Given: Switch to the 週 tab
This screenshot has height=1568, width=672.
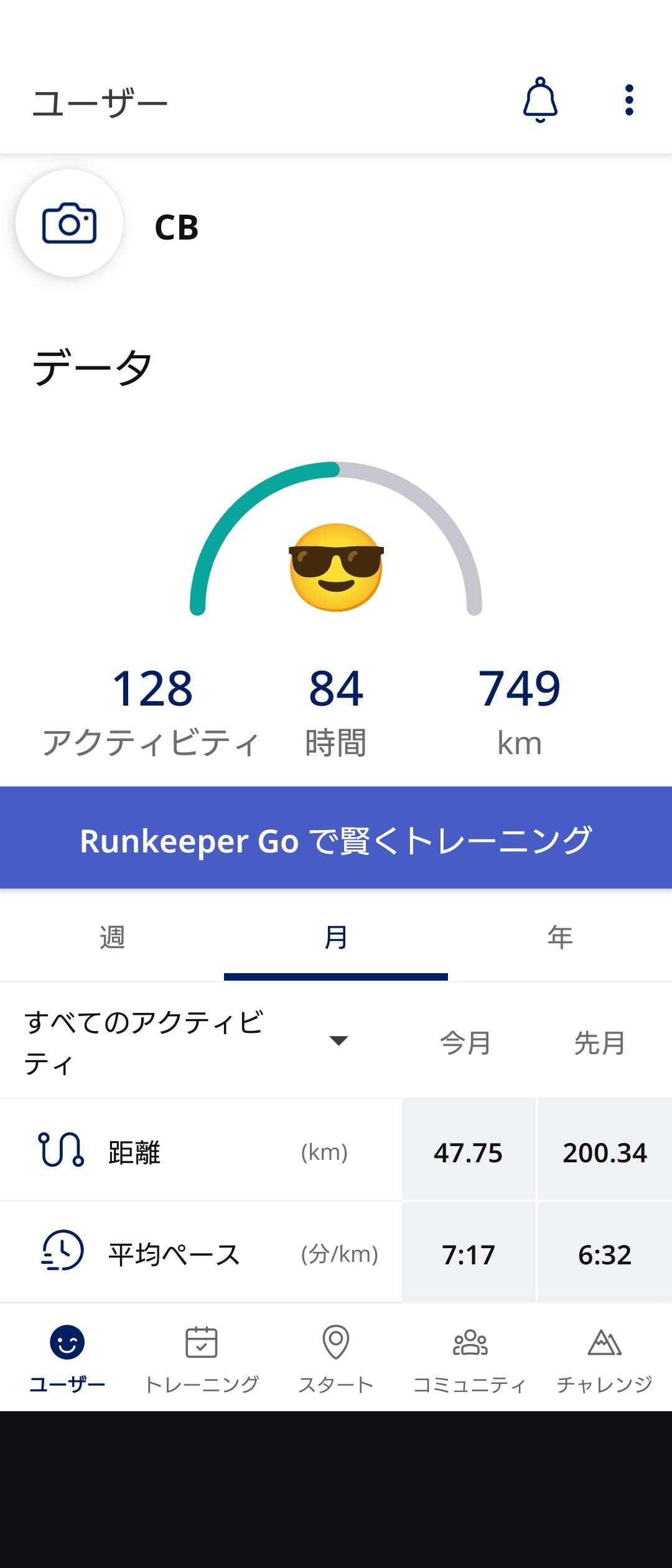Looking at the screenshot, I should tap(112, 937).
